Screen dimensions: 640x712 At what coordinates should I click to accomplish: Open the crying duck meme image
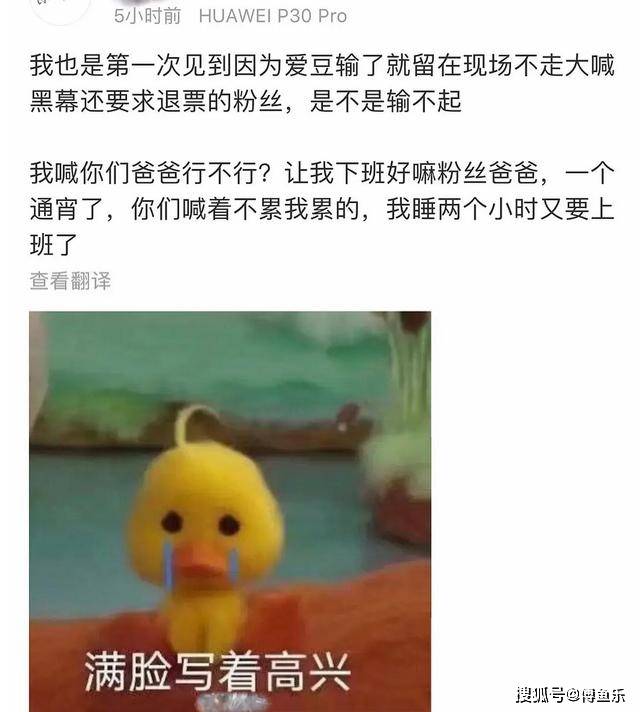click(229, 510)
